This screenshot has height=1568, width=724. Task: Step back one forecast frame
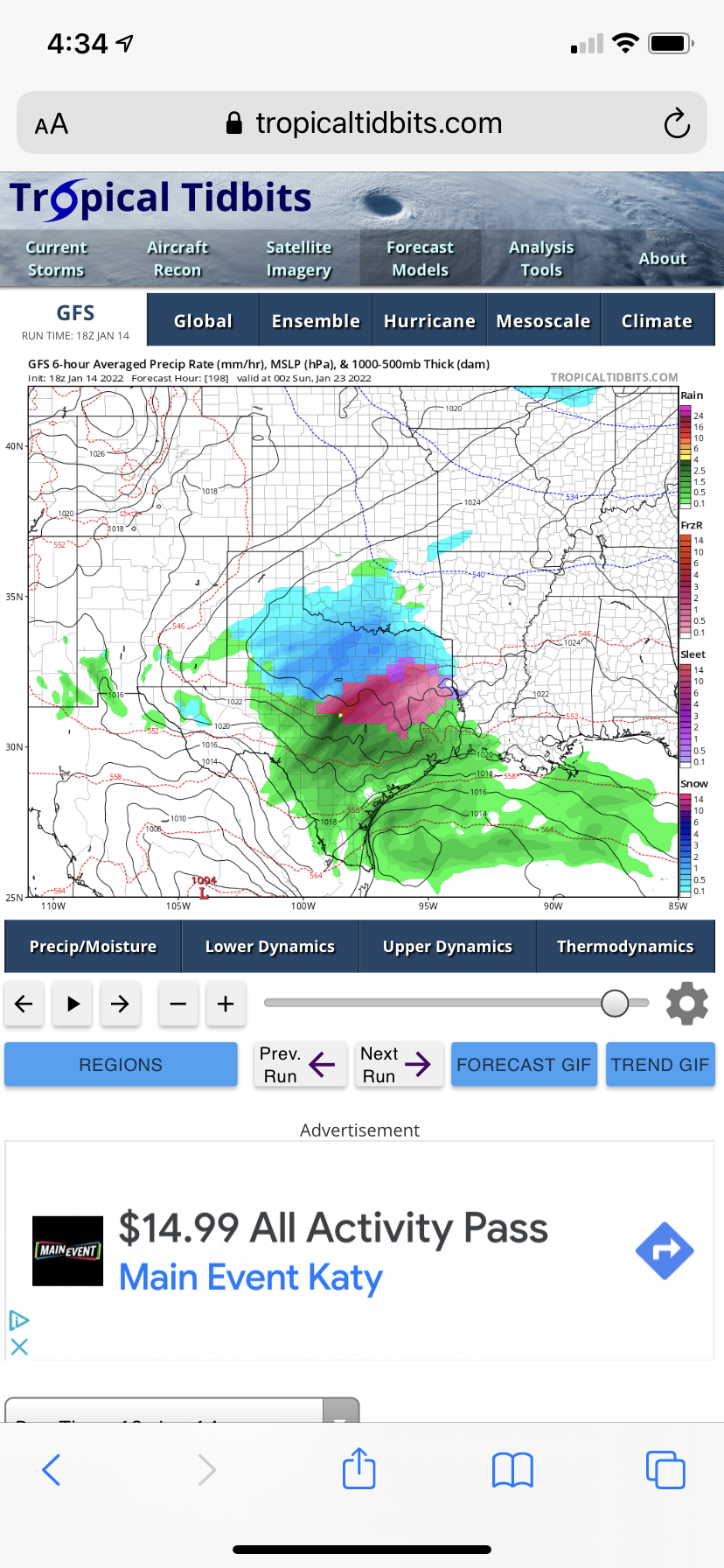click(24, 1004)
